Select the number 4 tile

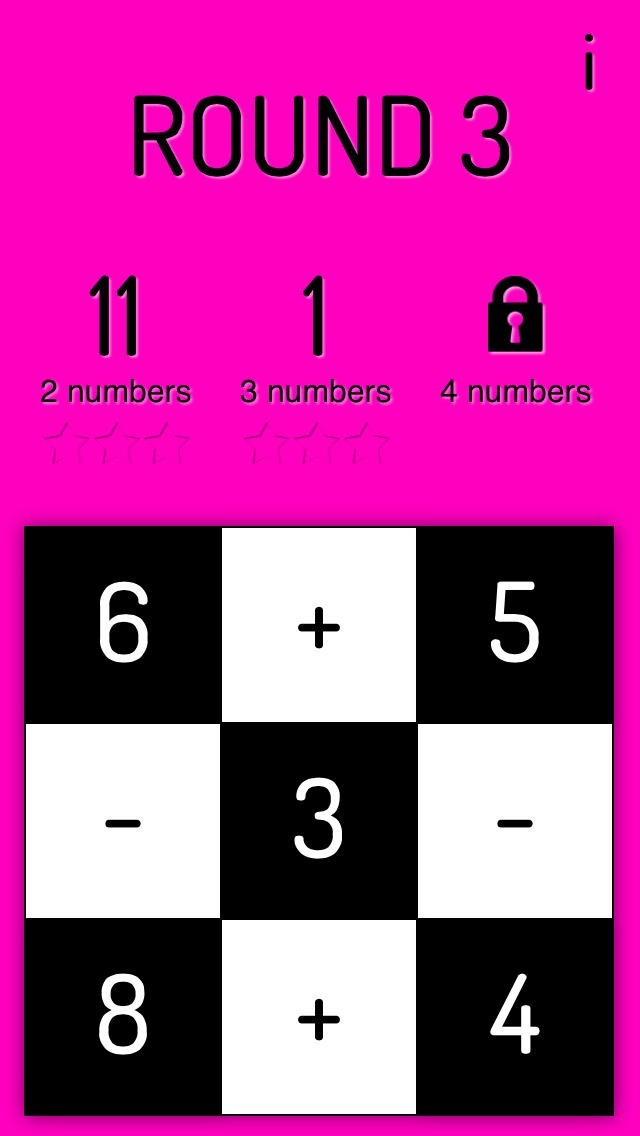pyautogui.click(x=515, y=1017)
